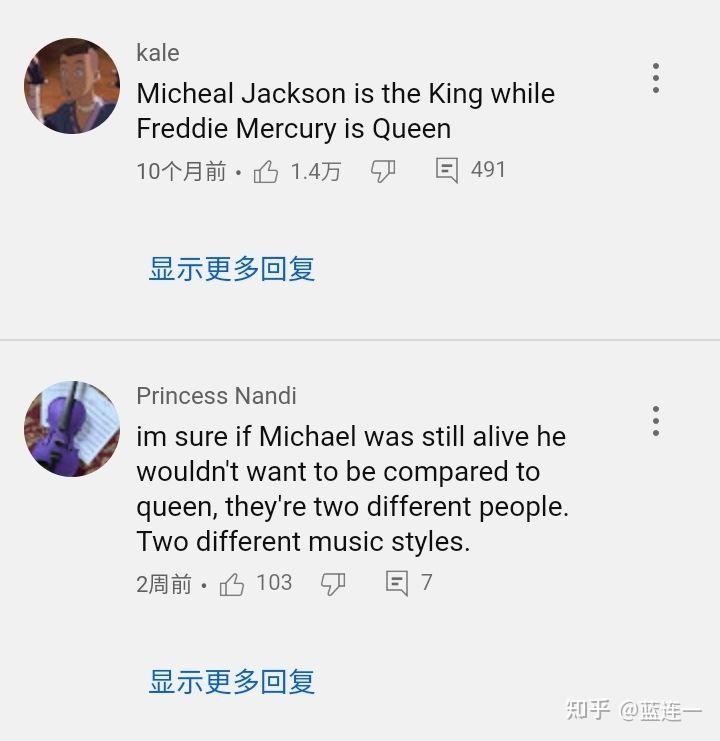Screen dimensions: 720x741
Task: Open overflow menu on kale's comment
Action: [656, 78]
